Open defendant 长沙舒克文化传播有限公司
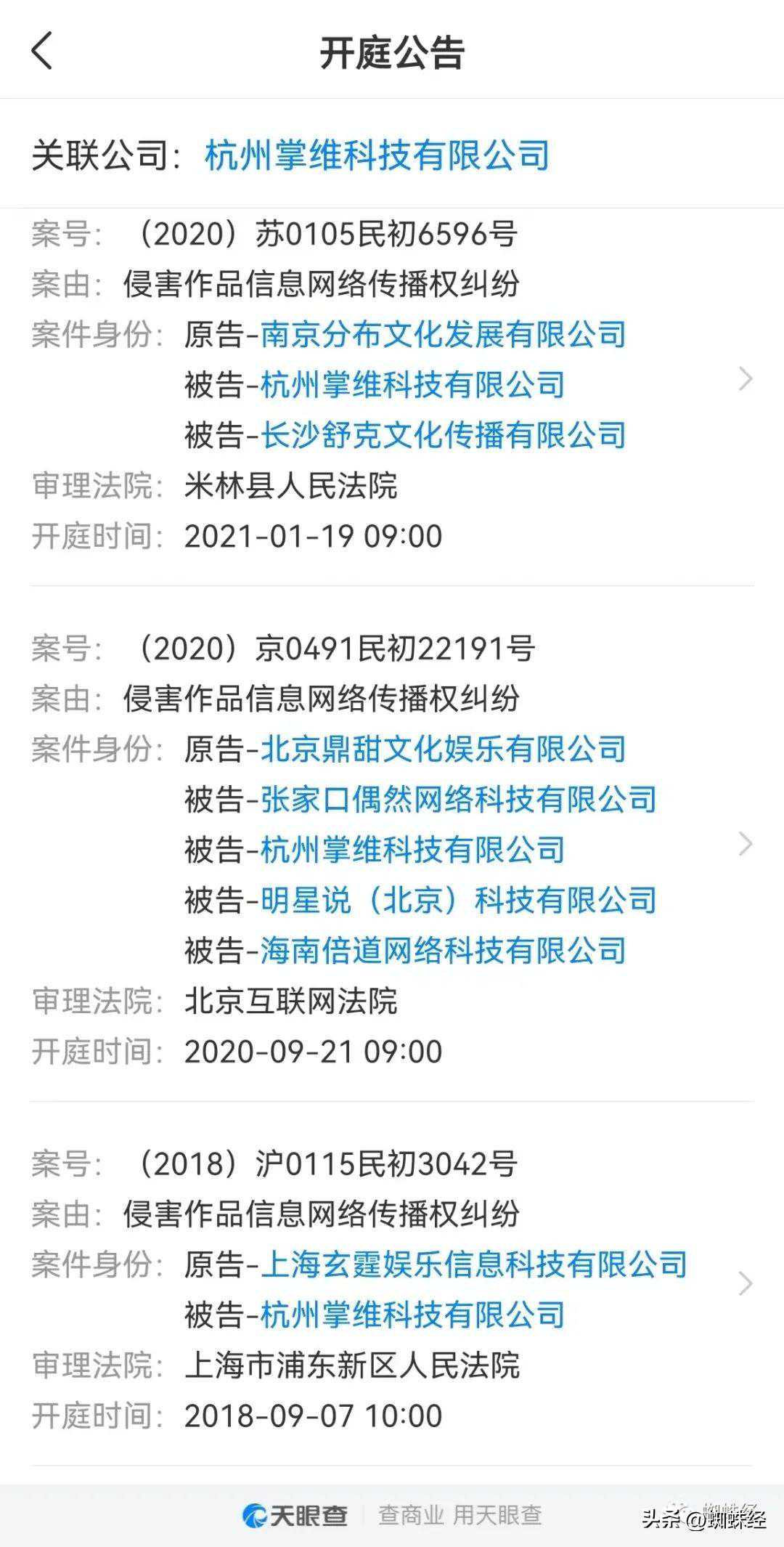 pyautogui.click(x=443, y=435)
